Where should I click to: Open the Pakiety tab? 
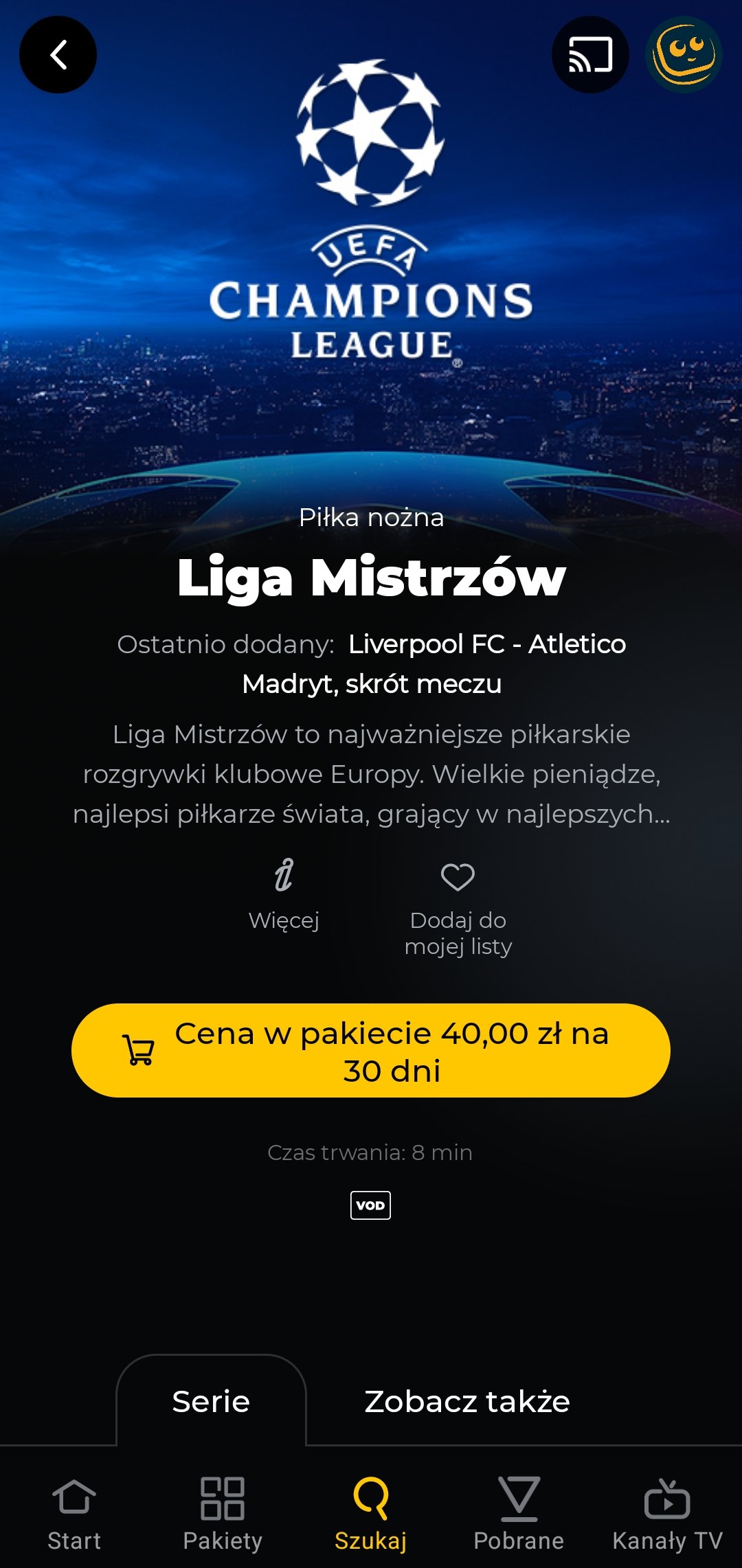click(x=223, y=1514)
